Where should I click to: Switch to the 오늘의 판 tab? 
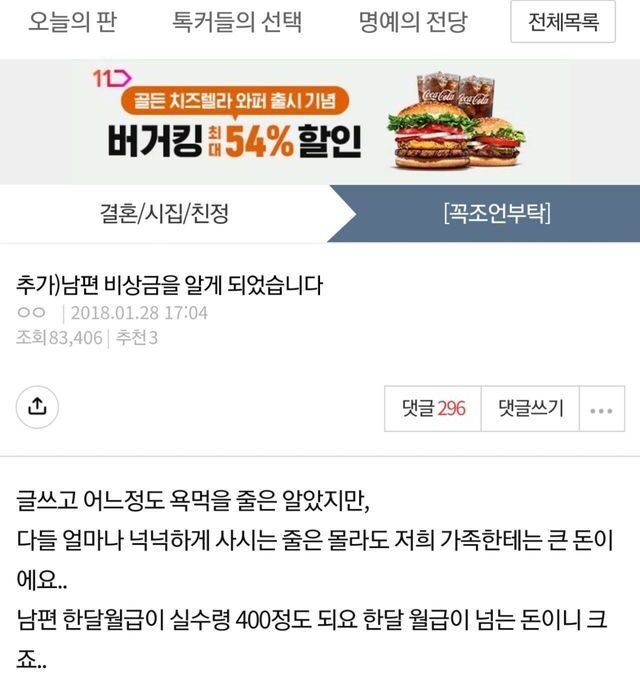[75, 22]
